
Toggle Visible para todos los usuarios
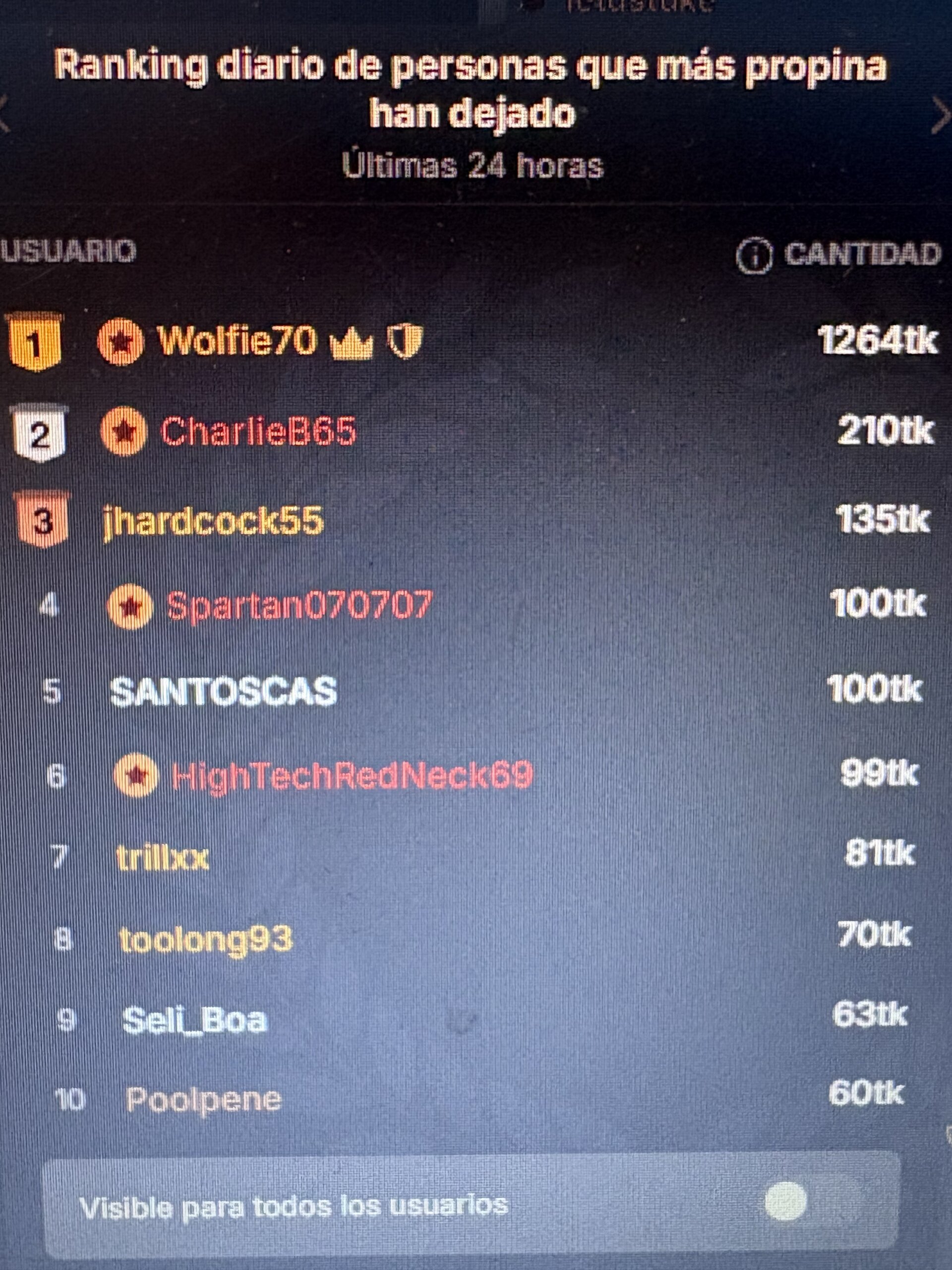[785, 1201]
